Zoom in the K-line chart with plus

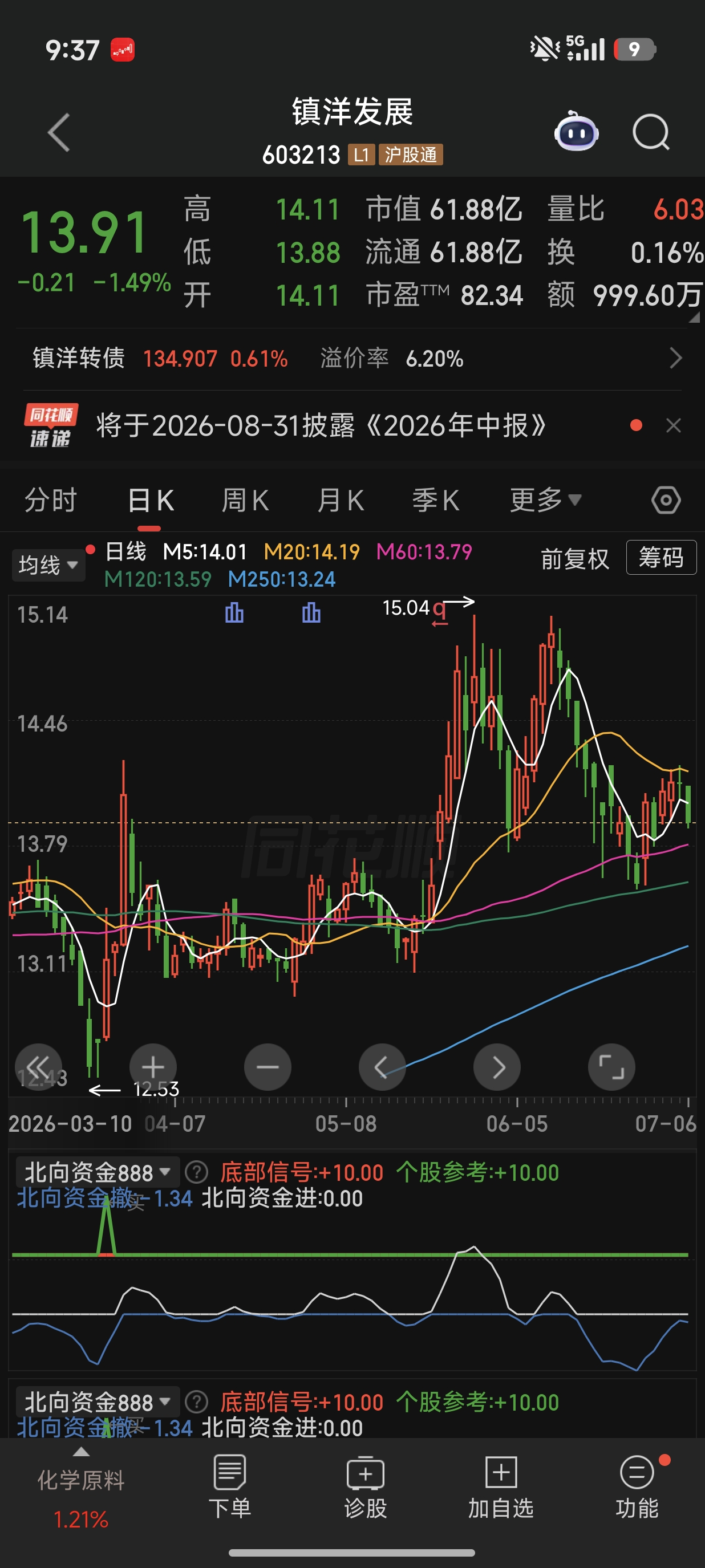[153, 1067]
